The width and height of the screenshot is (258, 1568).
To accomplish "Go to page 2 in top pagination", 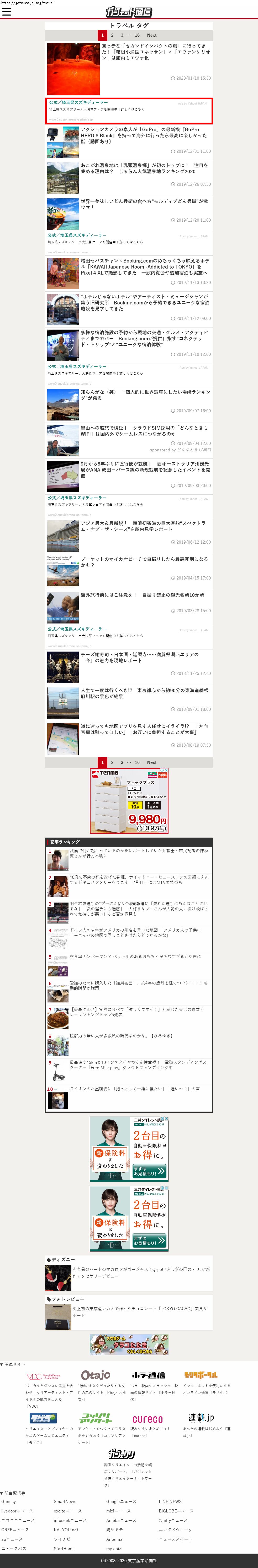I will [112, 35].
